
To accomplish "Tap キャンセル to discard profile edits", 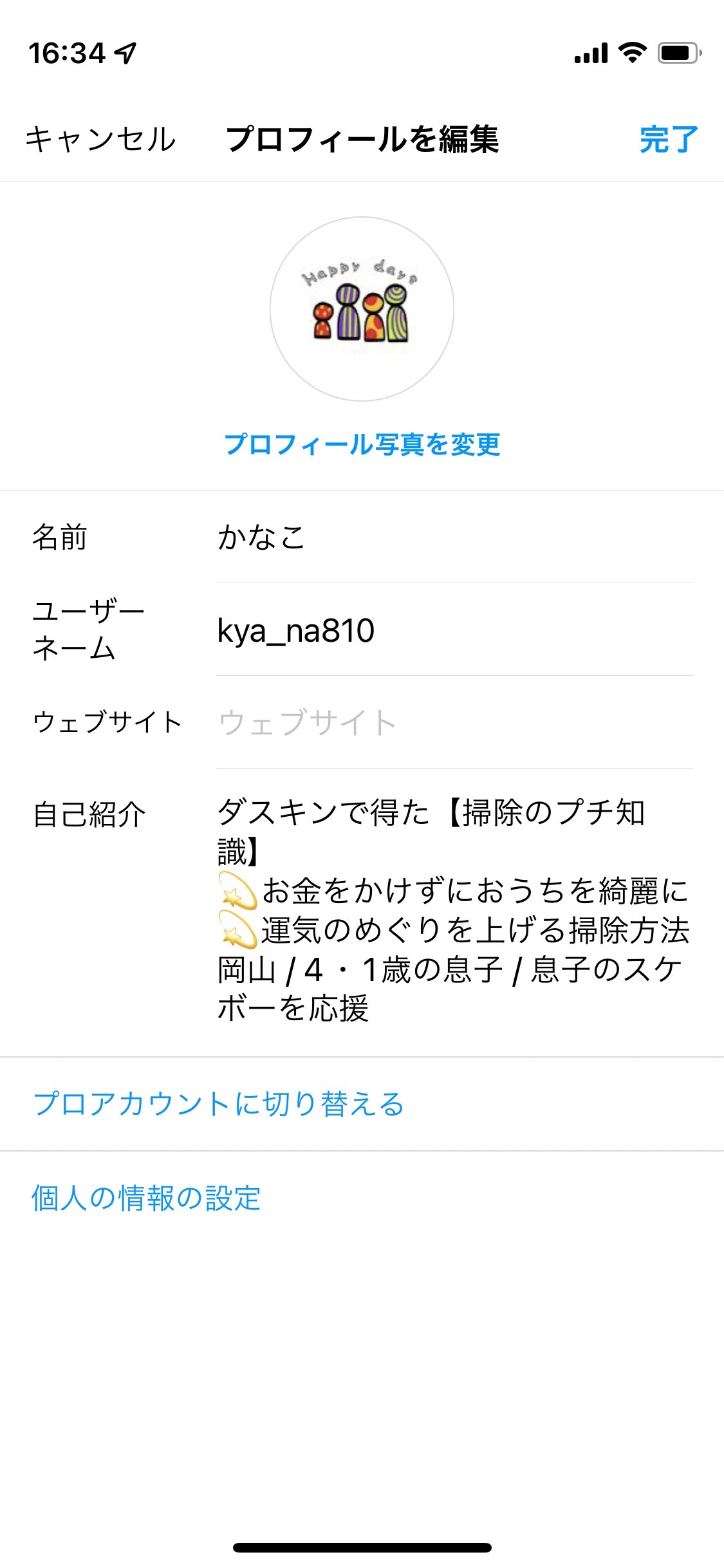I will [x=100, y=139].
